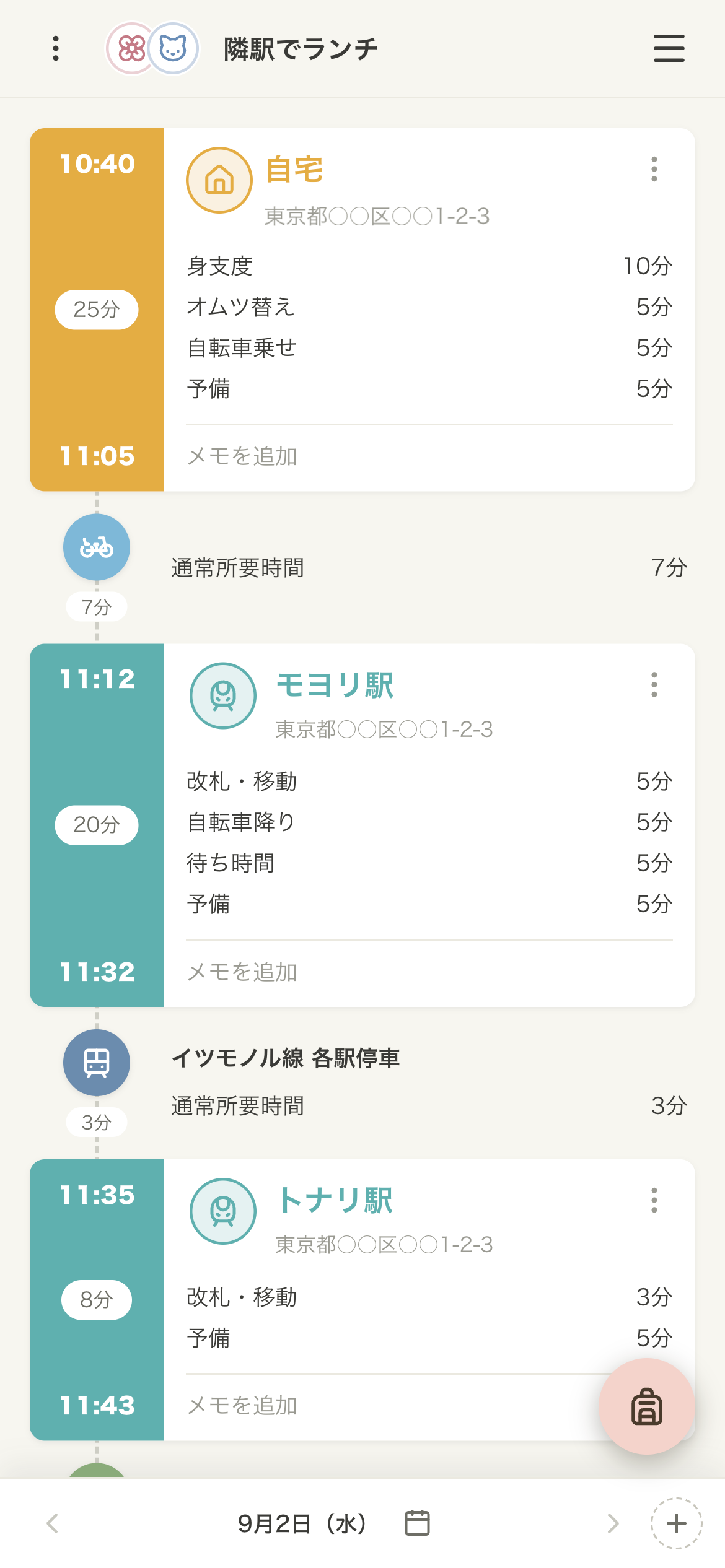Image resolution: width=725 pixels, height=1568 pixels.
Task: Open options for the モヨリ駅 card
Action: [x=654, y=685]
